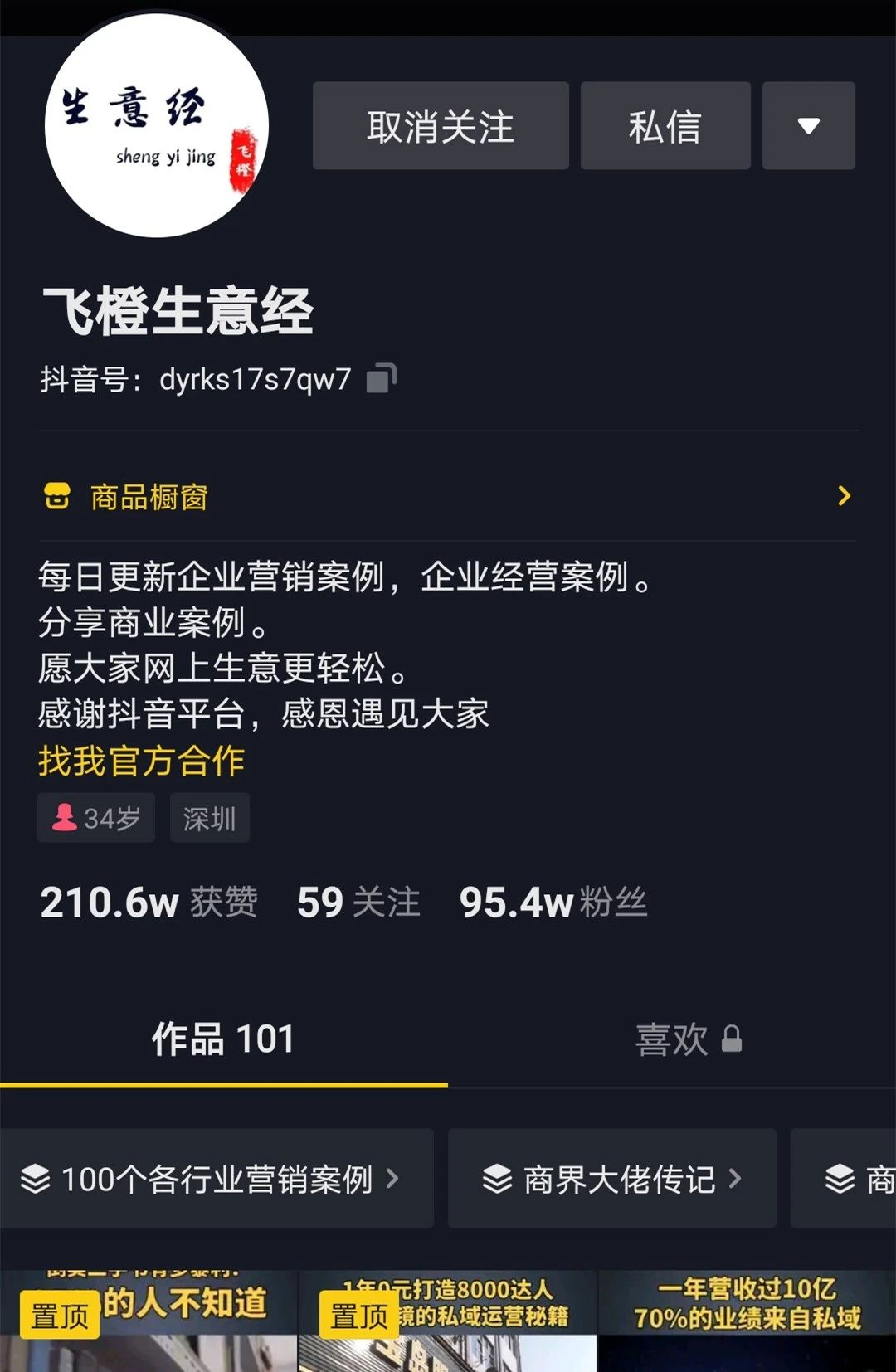Open the 找我官方合作 yellow link
This screenshot has width=896, height=1372.
pos(139,760)
